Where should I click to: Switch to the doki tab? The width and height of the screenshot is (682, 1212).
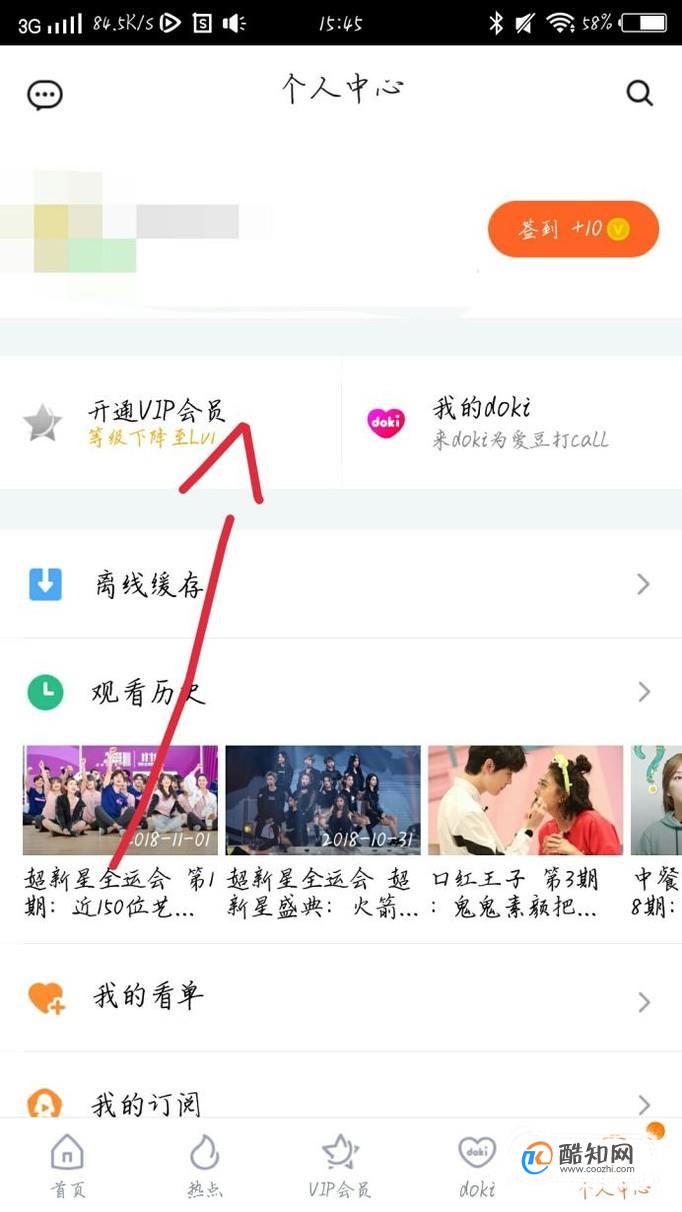pos(477,1165)
